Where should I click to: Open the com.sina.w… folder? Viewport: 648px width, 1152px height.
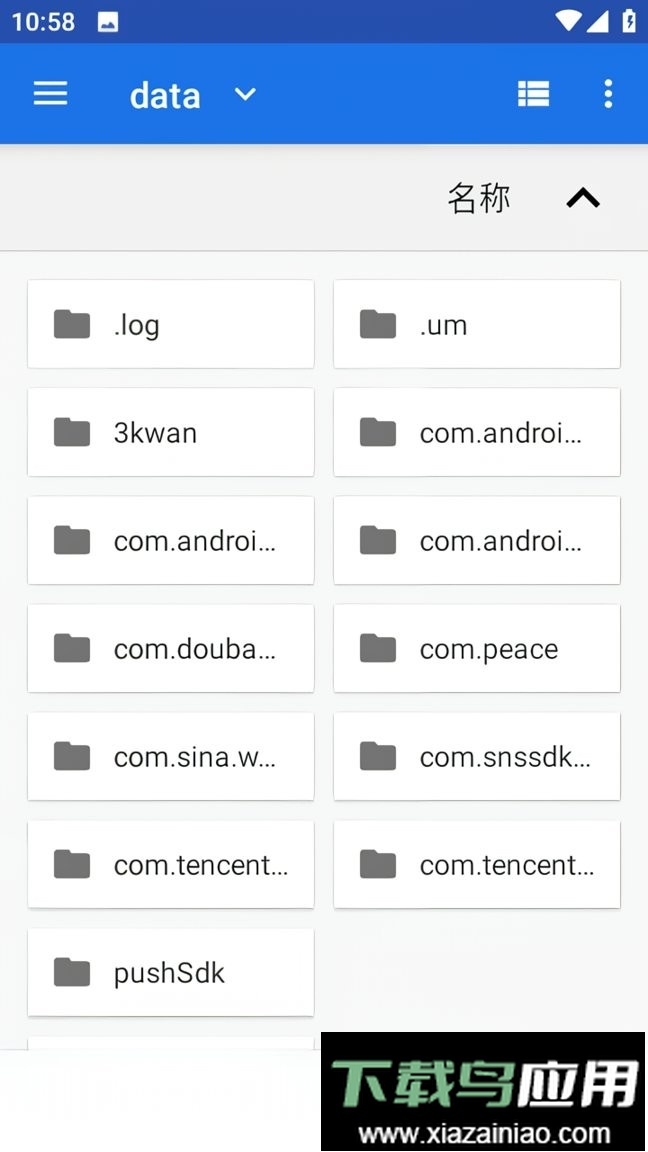click(x=171, y=756)
